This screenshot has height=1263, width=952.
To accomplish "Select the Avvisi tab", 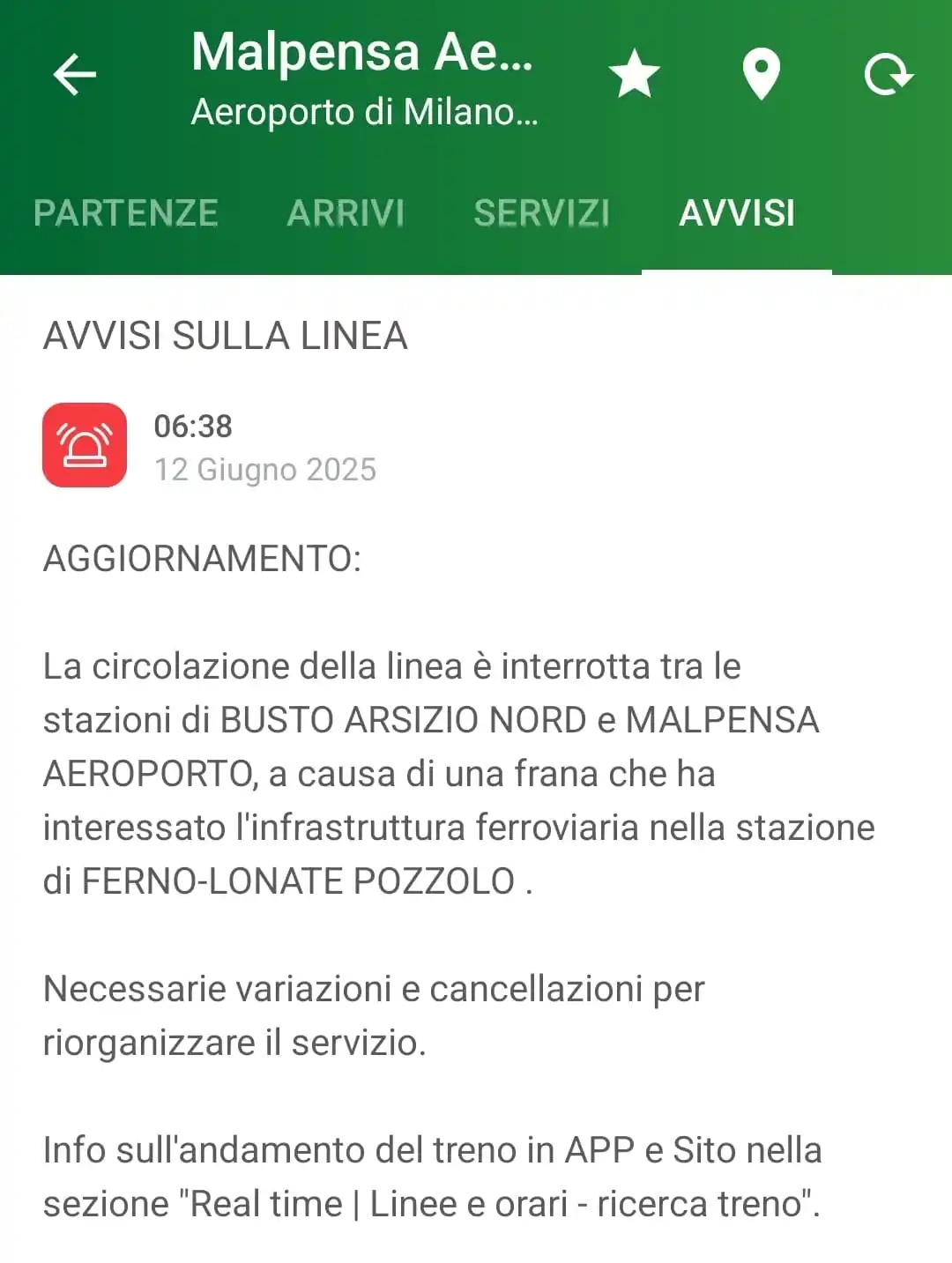I will (737, 213).
